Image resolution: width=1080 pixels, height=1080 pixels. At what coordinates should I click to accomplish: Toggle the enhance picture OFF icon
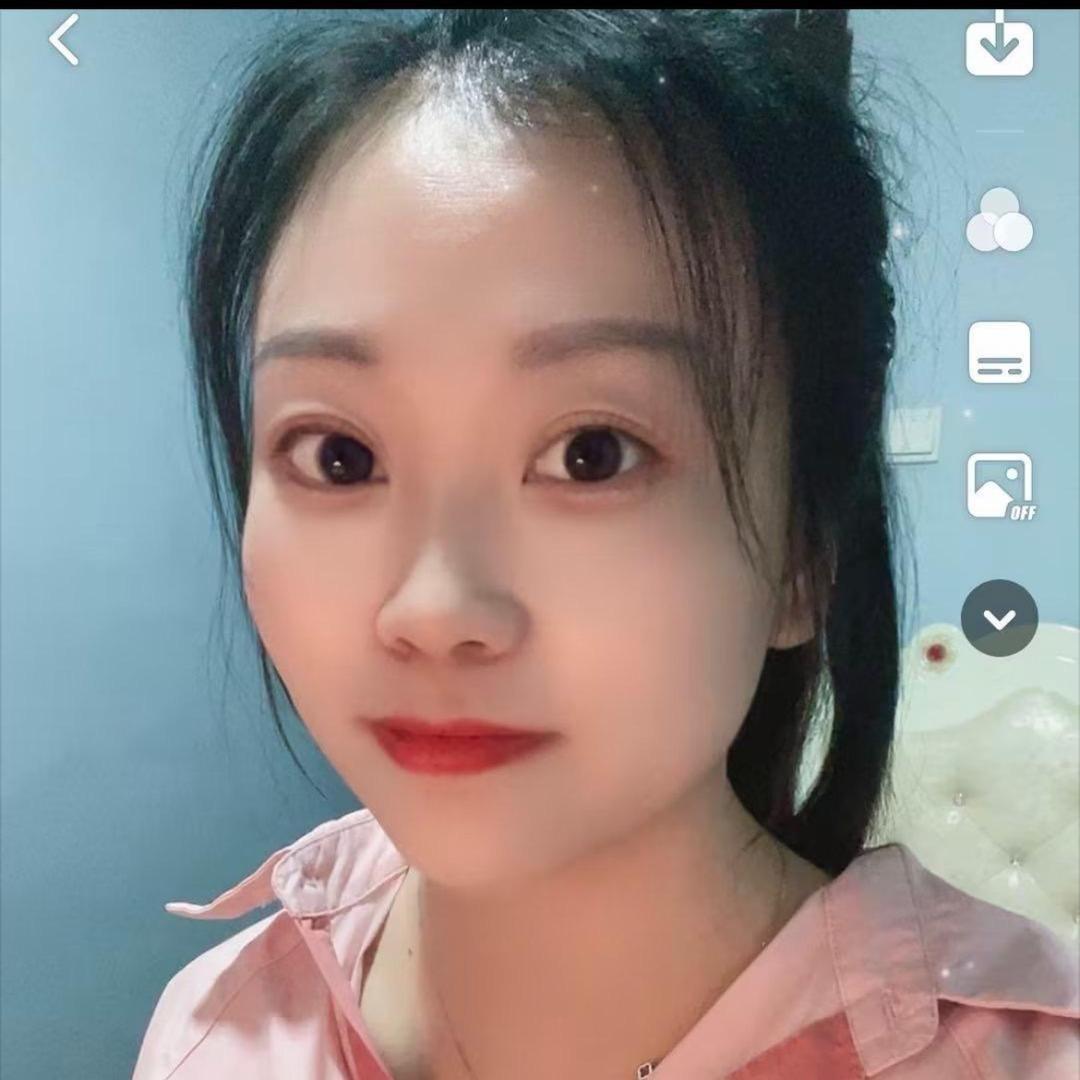point(999,486)
